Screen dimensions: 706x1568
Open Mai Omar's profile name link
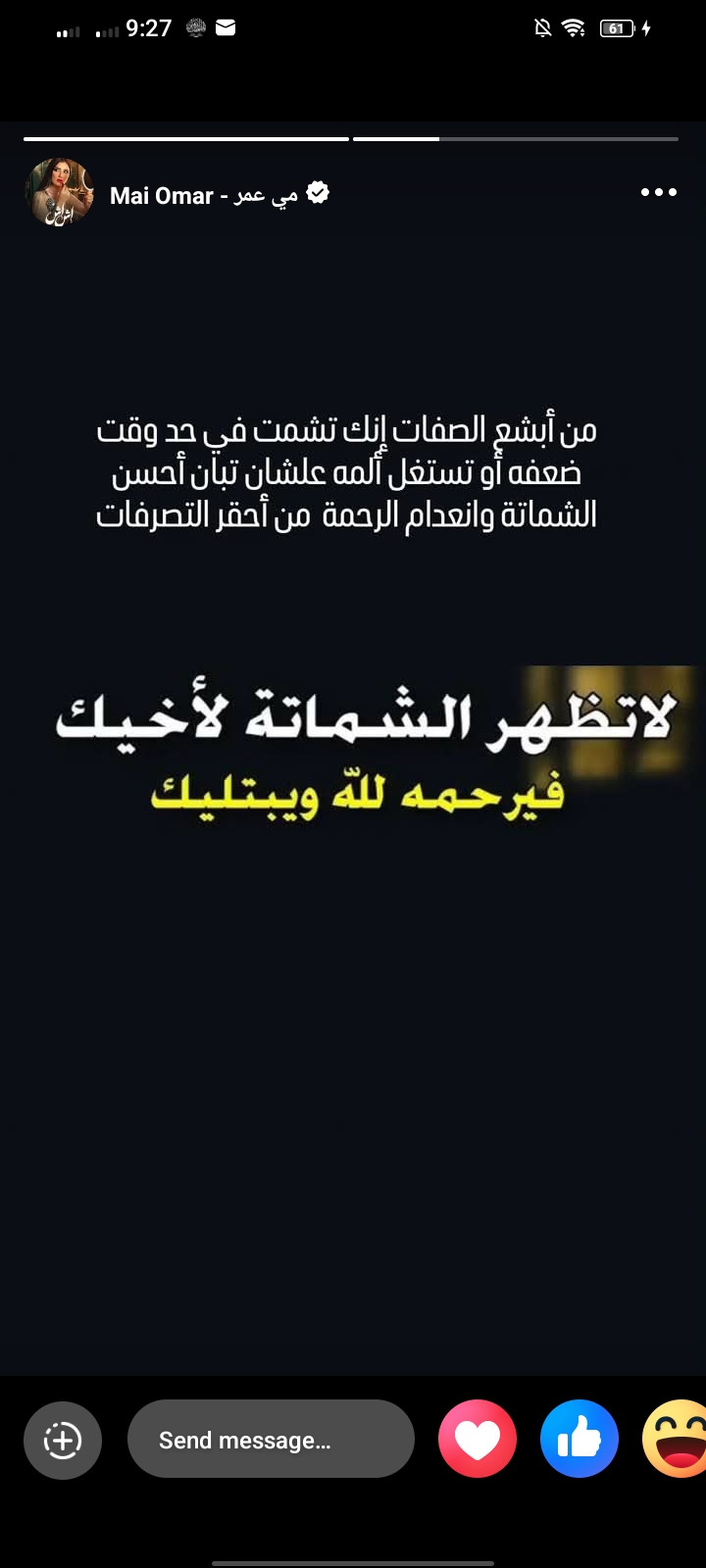click(204, 195)
